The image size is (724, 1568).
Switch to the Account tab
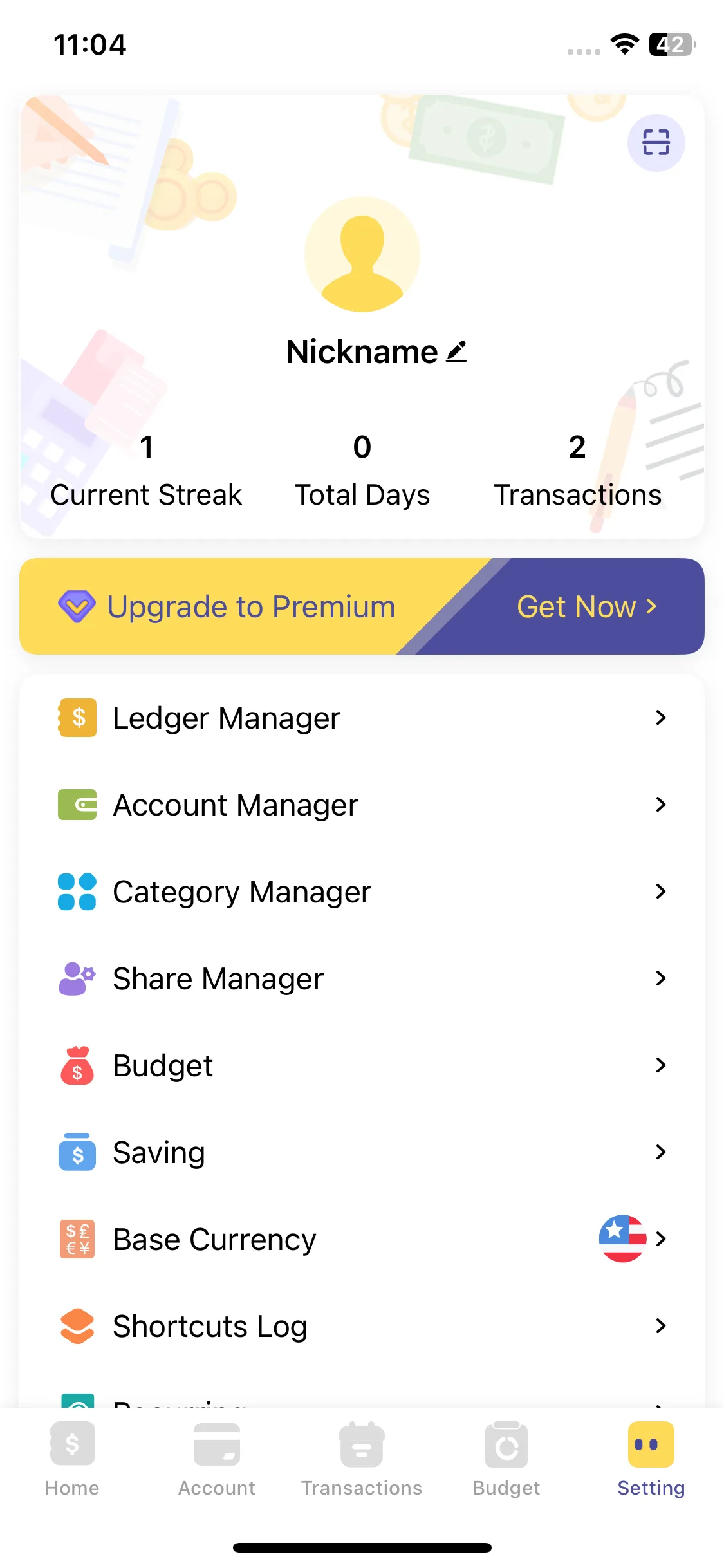[217, 1459]
